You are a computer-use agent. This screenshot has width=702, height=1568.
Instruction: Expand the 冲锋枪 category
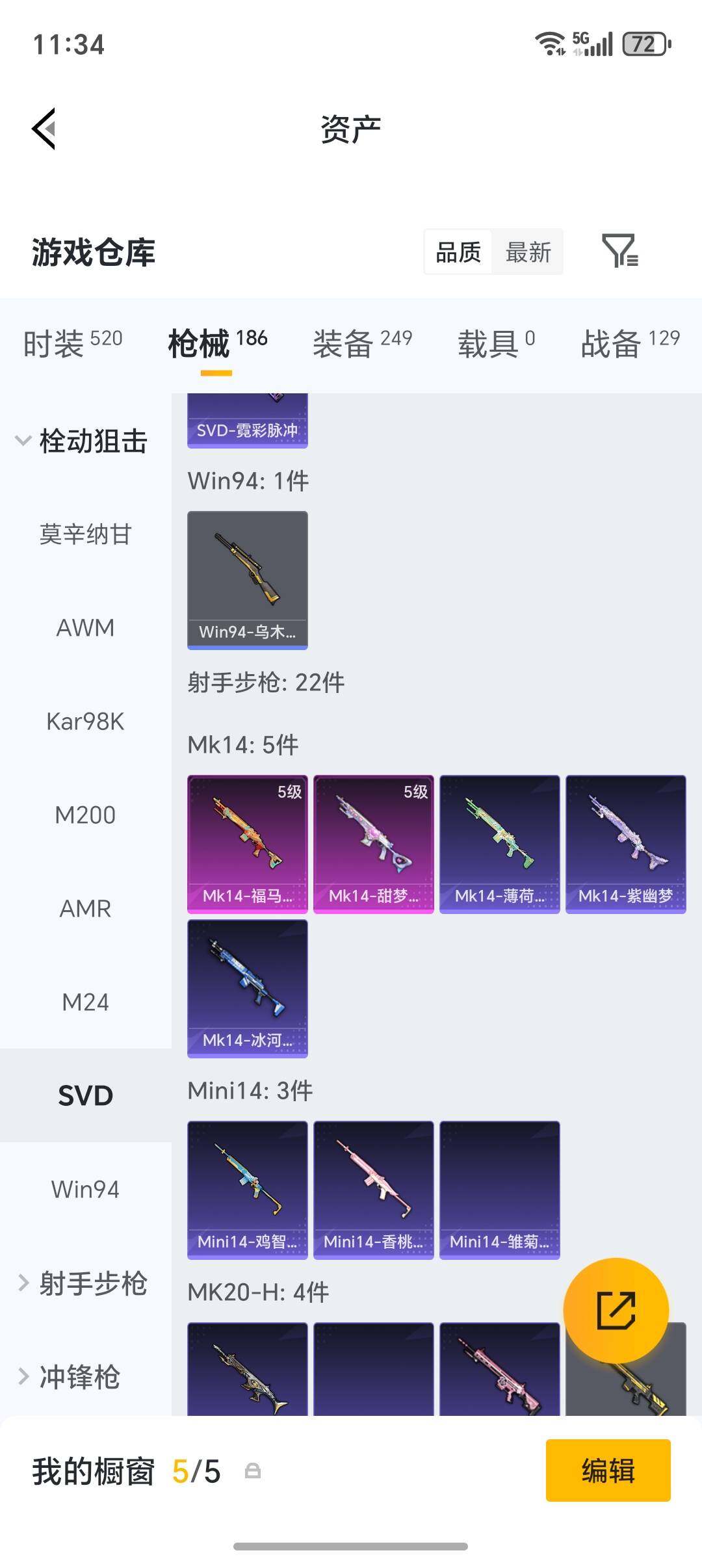tap(70, 1377)
